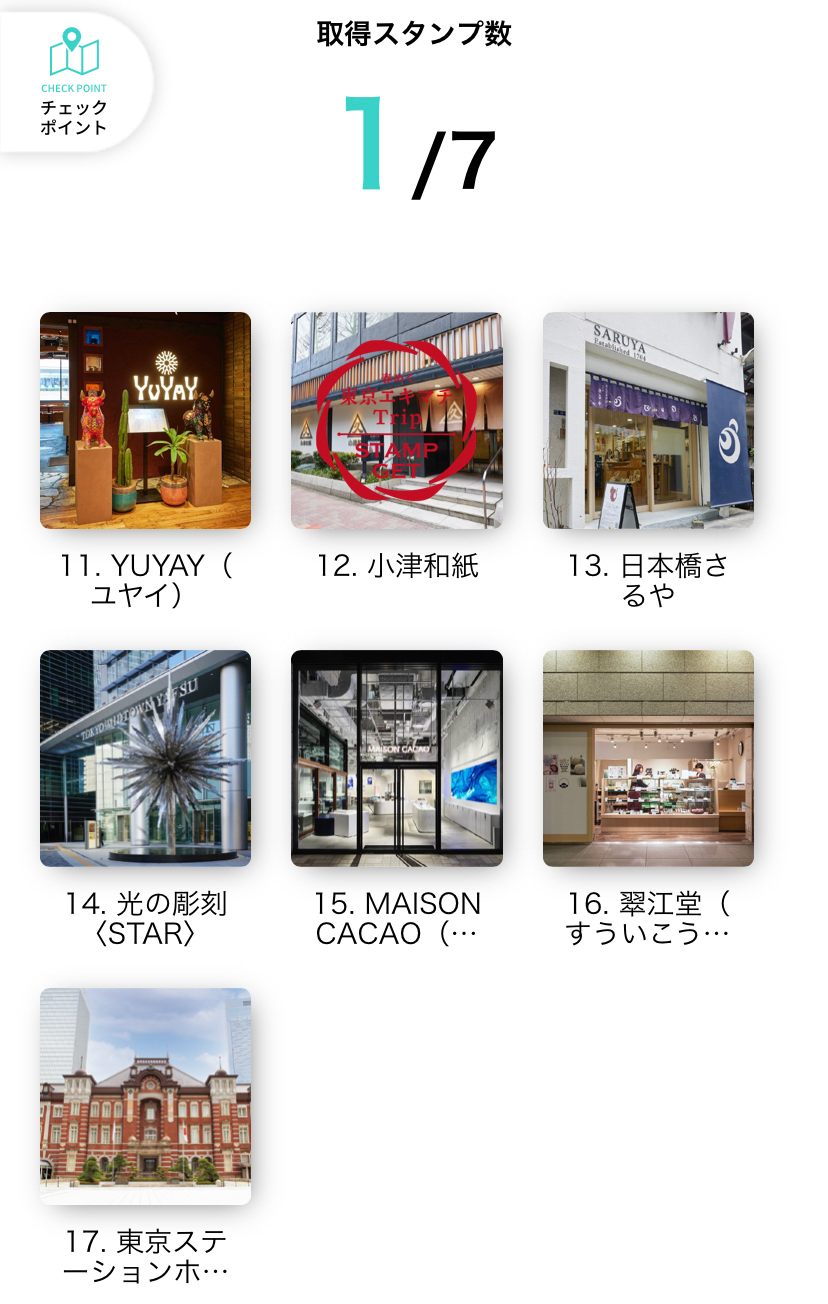View 14. 光の彫刻〈STAR〉 details
Image resolution: width=828 pixels, height=1304 pixels.
pyautogui.click(x=145, y=758)
